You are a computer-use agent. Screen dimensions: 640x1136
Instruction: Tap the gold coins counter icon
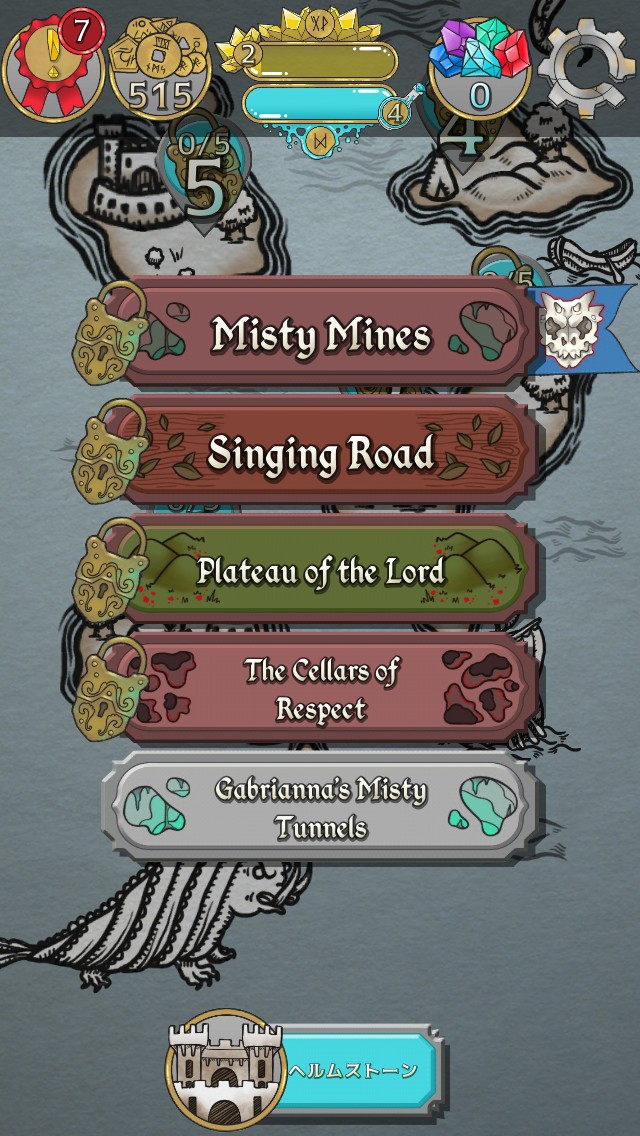(x=160, y=68)
